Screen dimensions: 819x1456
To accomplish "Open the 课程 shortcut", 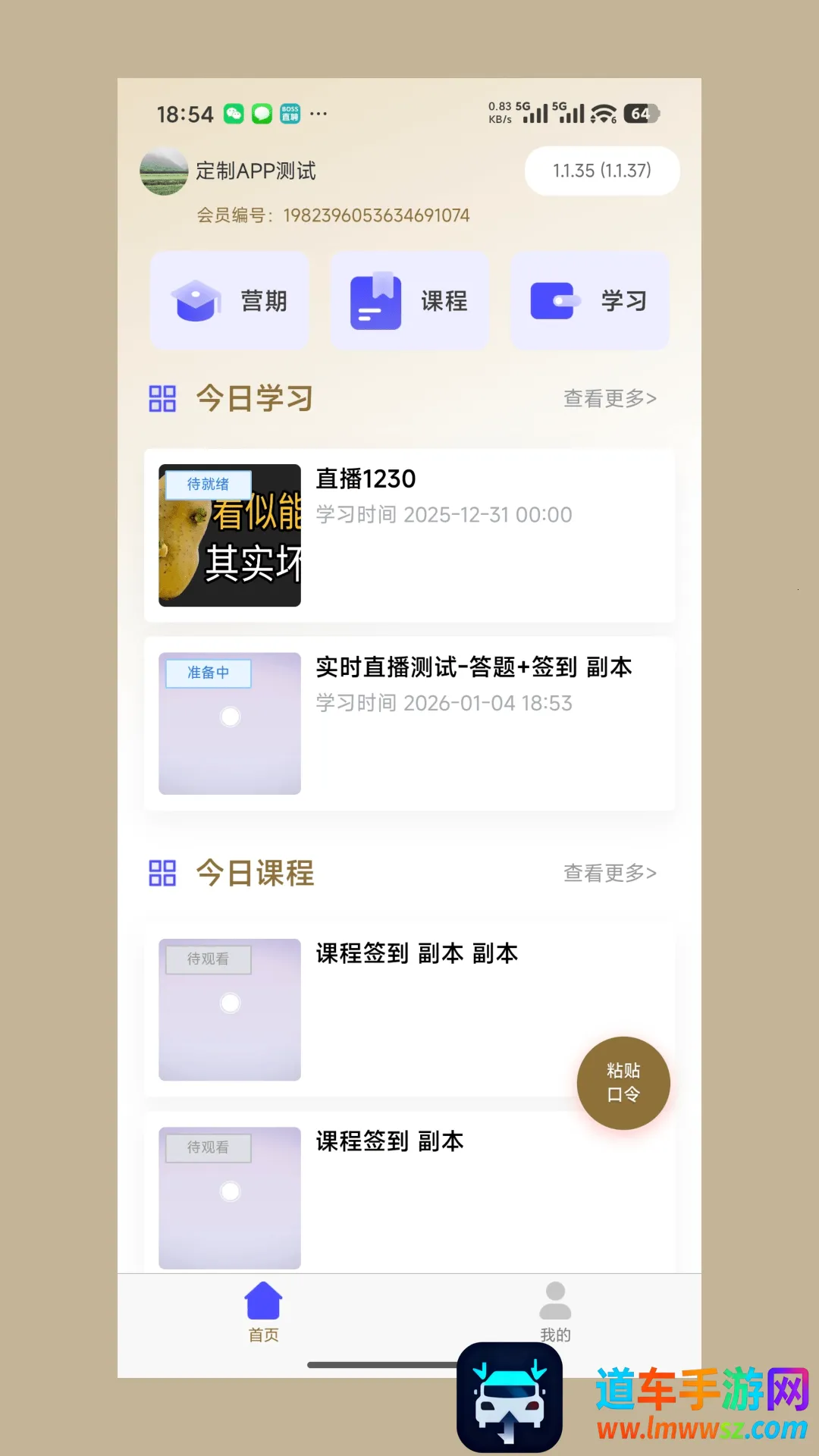I will click(409, 301).
